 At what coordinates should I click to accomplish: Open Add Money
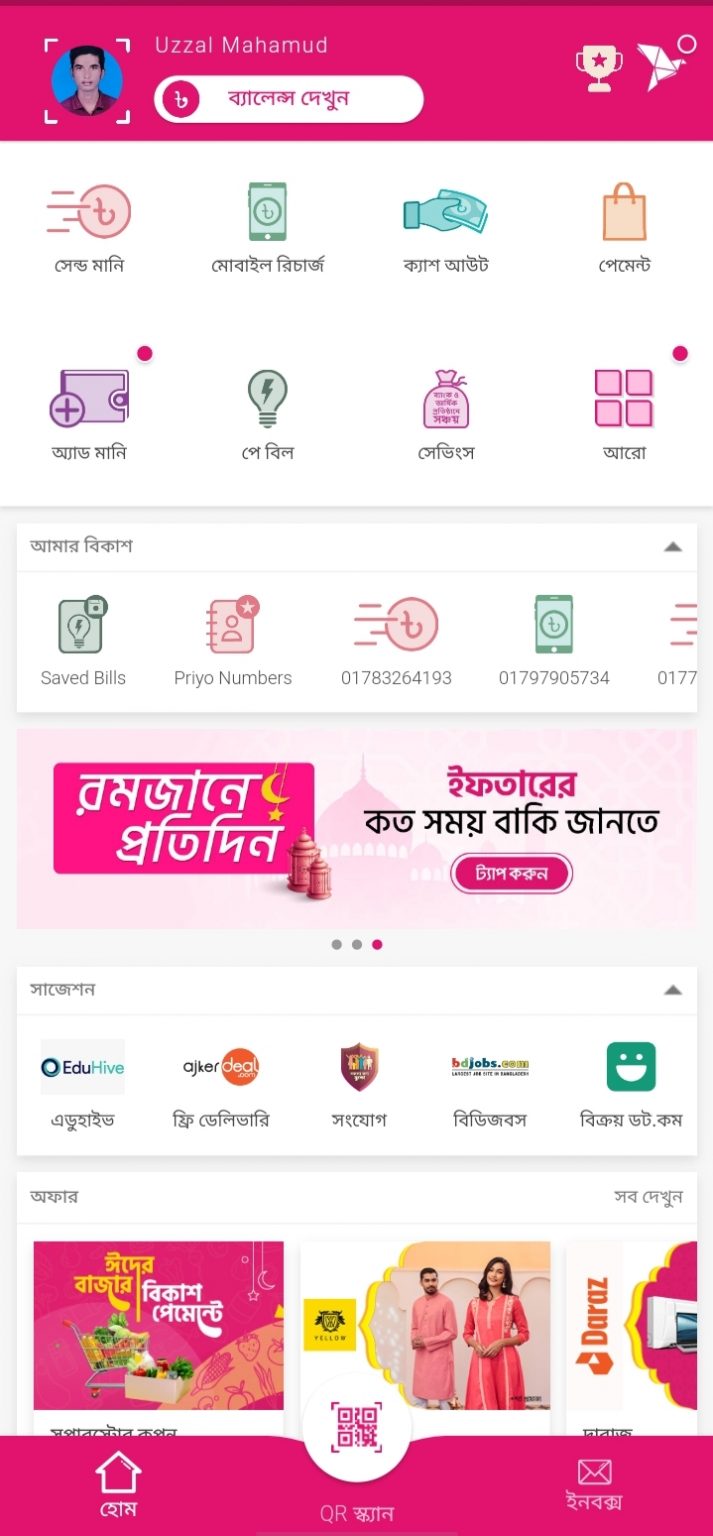click(x=89, y=415)
